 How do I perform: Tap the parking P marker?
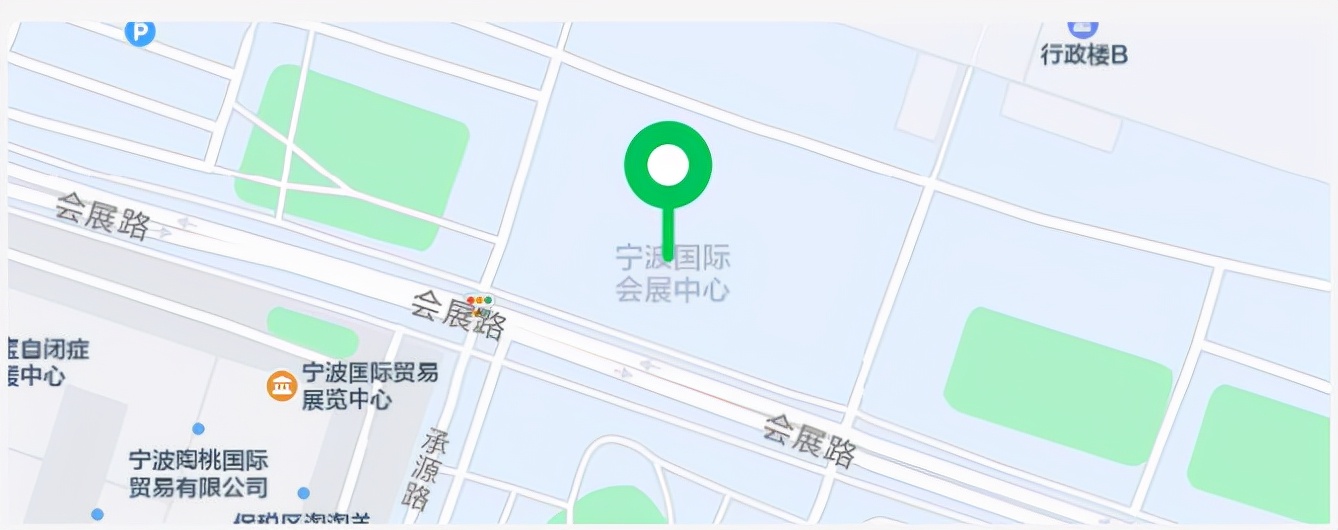[140, 33]
